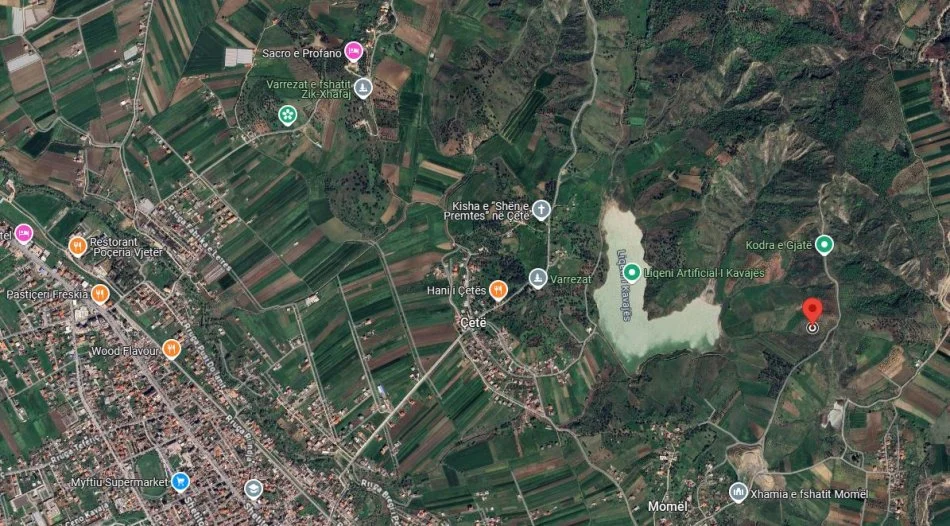
Task: Select the Pastiçeri Freskia marker
Action: click(100, 294)
